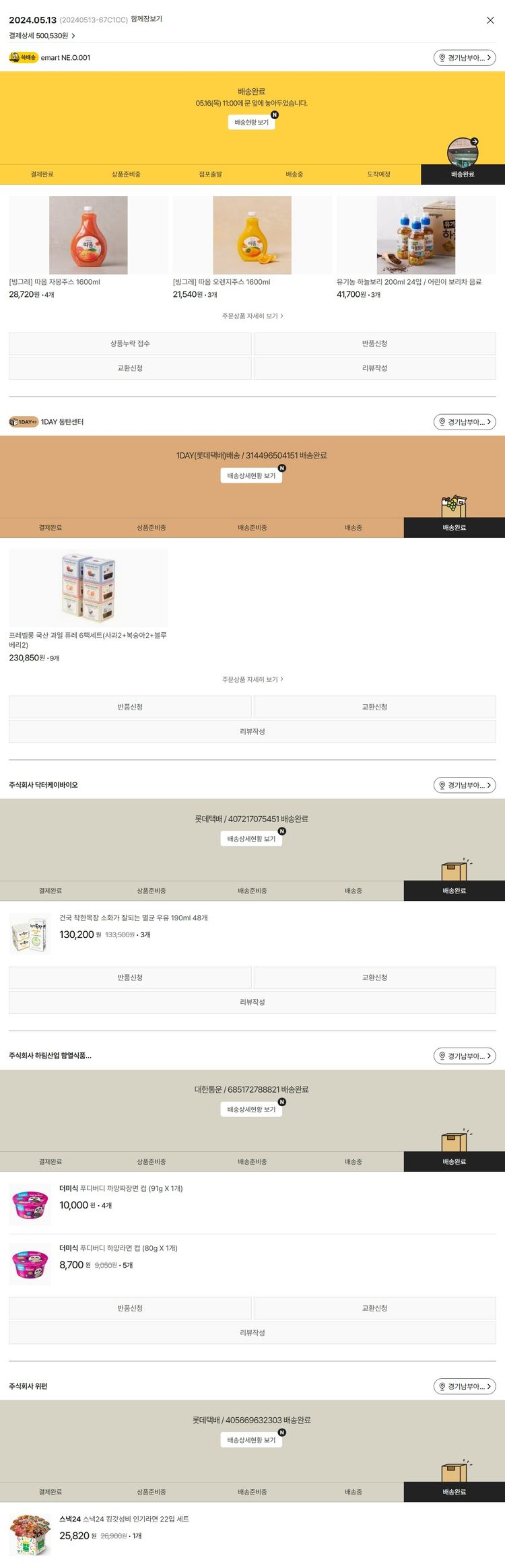Open the 따옴 오렌지주스 1600ml product

[x=252, y=235]
